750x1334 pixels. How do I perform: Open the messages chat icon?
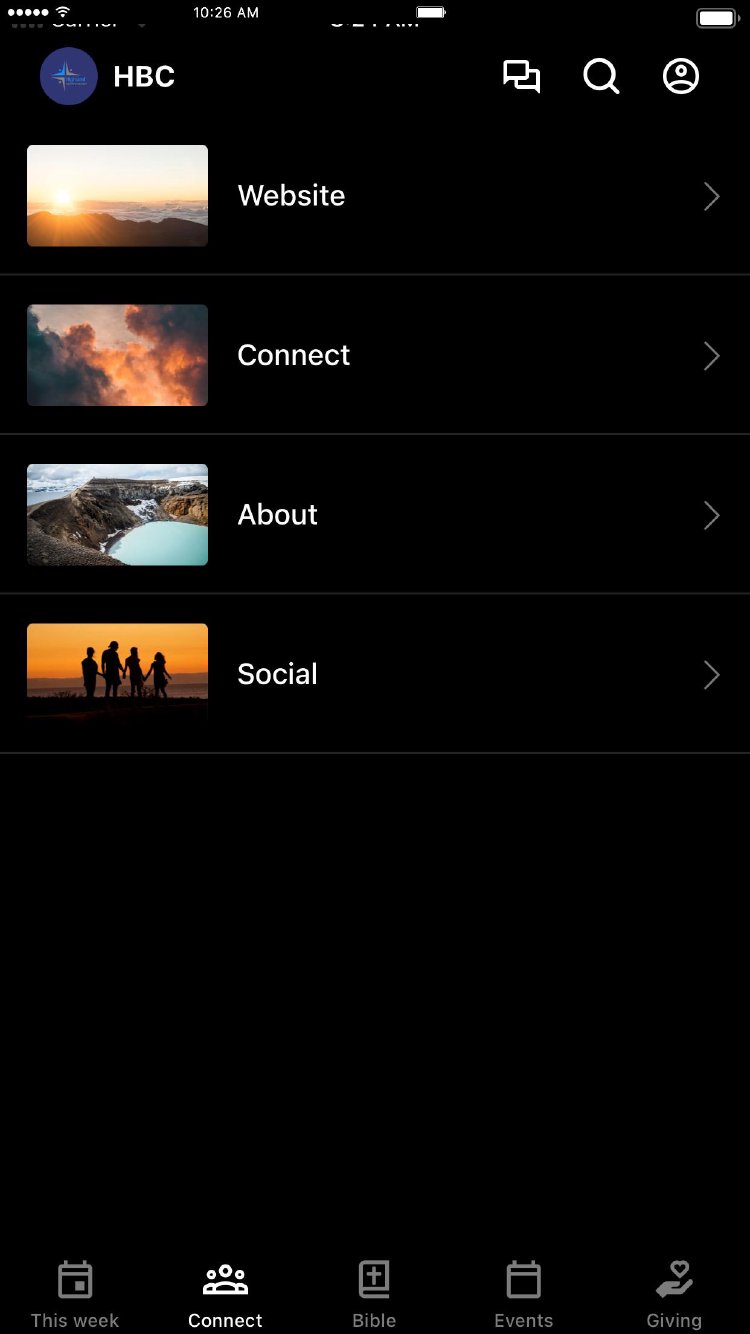(x=521, y=77)
